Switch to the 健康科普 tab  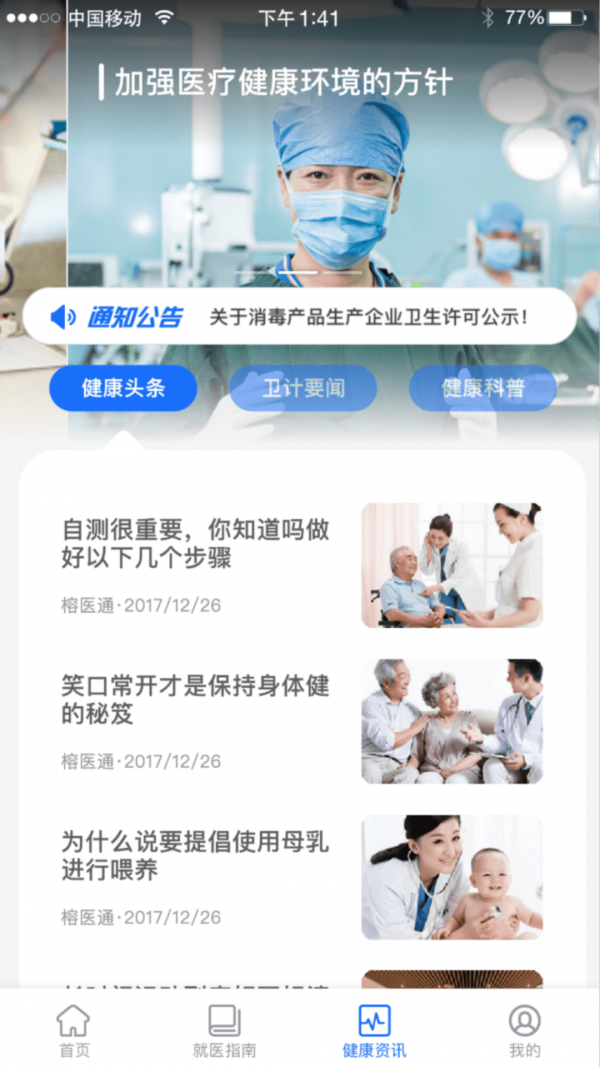pyautogui.click(x=483, y=389)
